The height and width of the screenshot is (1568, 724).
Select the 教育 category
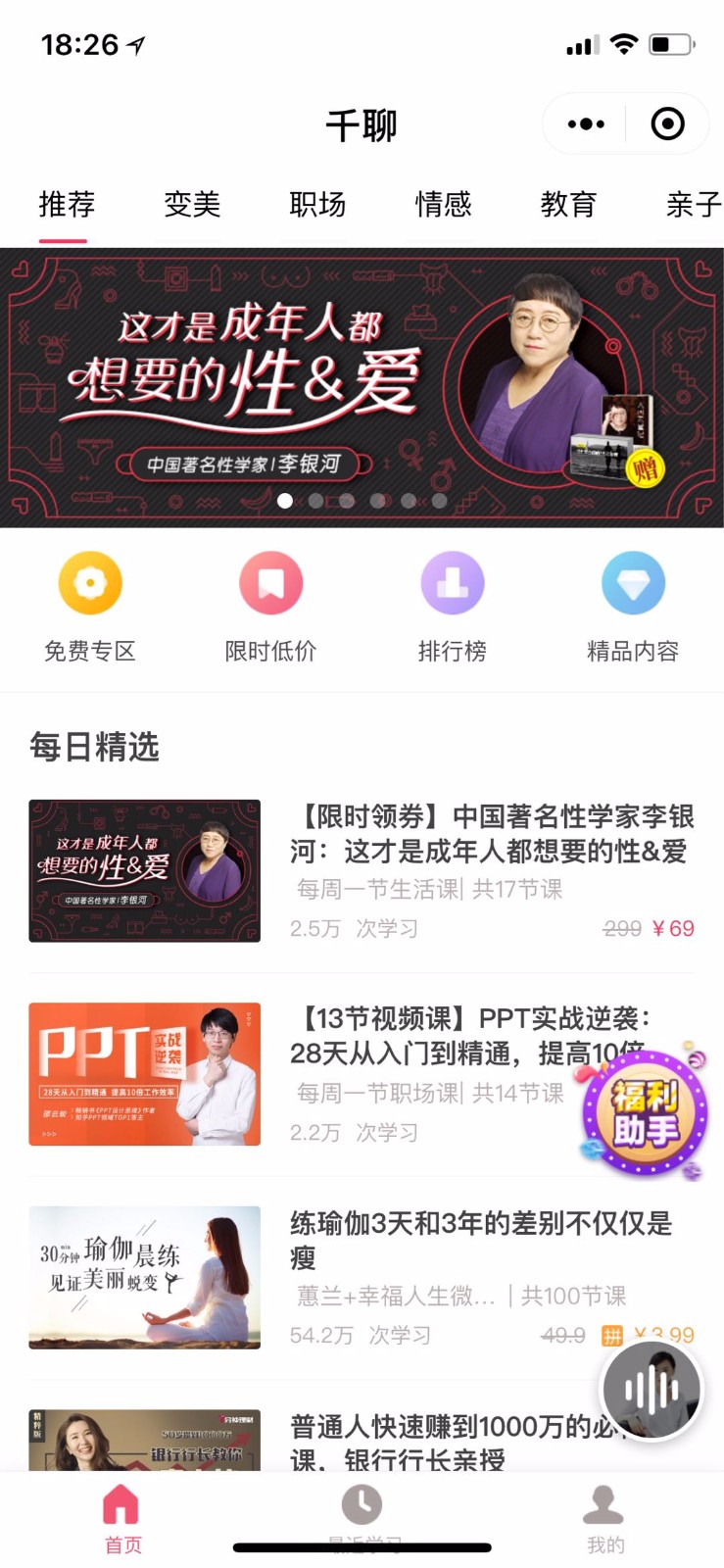click(570, 205)
